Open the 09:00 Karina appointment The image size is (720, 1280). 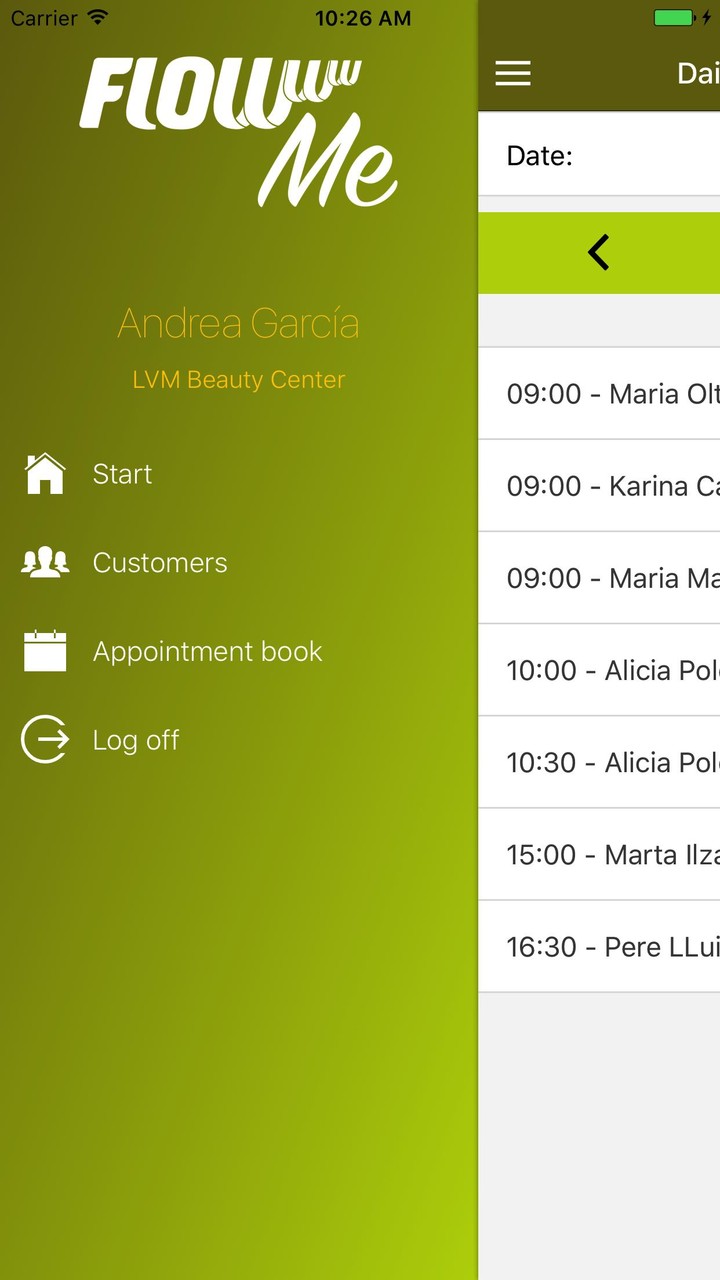coord(610,486)
